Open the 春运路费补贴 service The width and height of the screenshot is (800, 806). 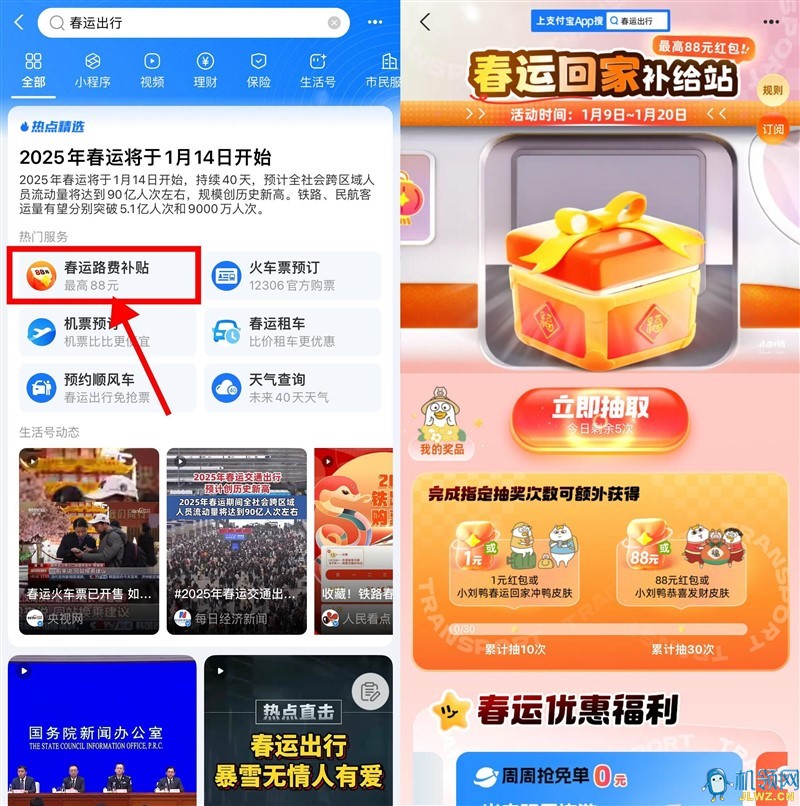[106, 276]
